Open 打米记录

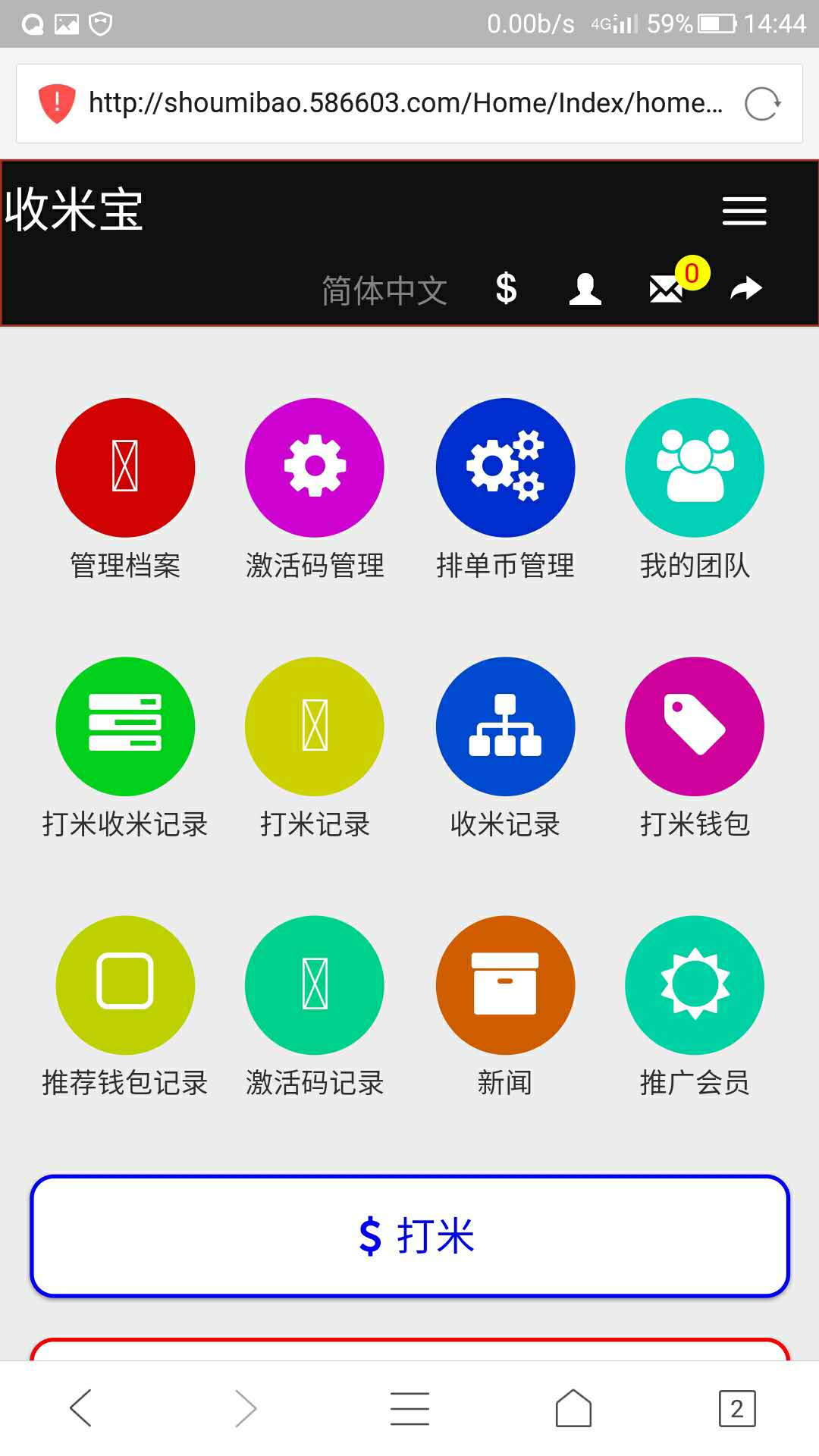pos(315,726)
